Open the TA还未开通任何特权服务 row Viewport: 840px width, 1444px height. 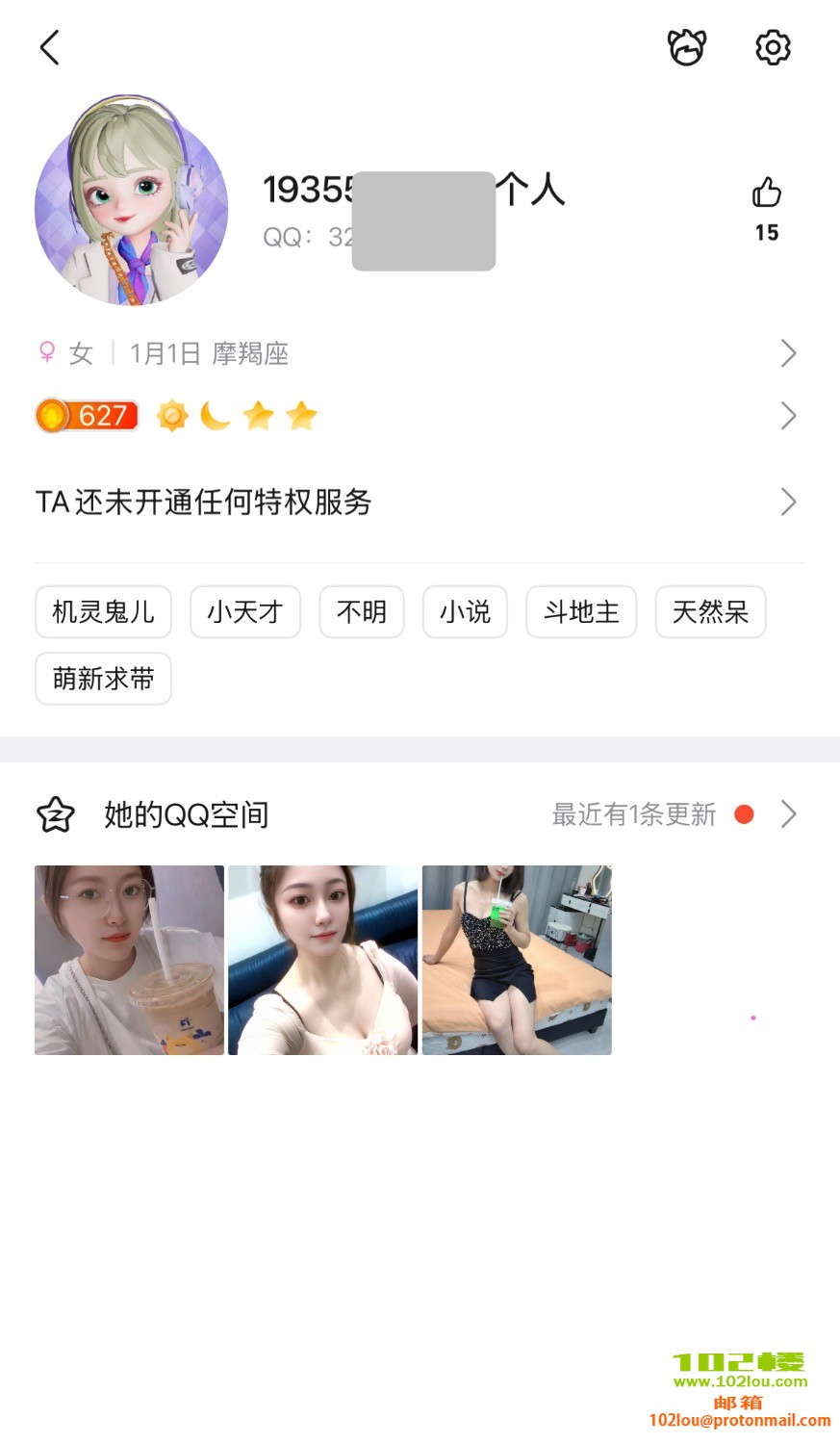(x=420, y=502)
